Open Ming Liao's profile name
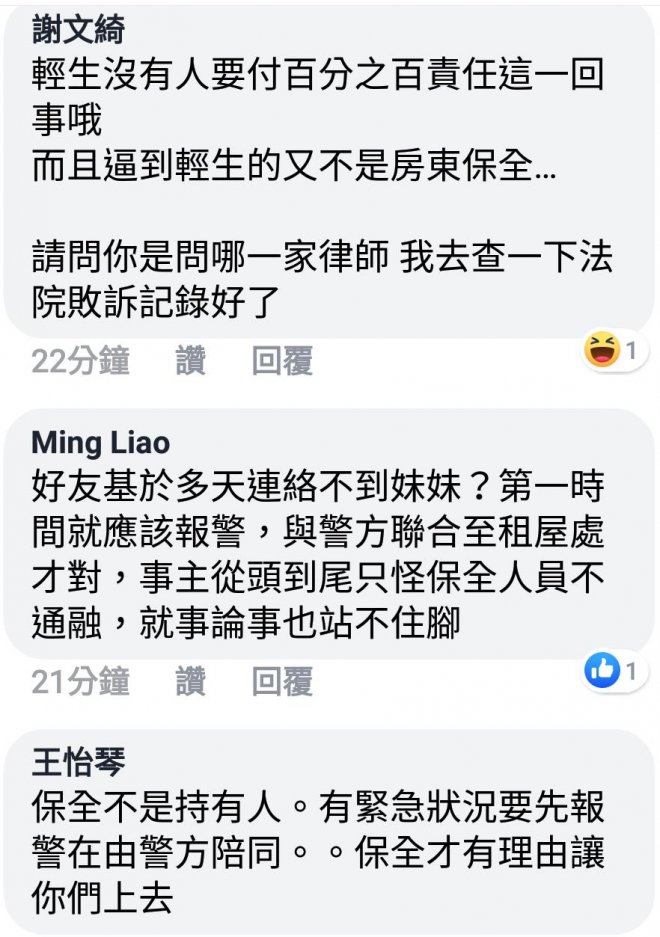The image size is (660, 937). (x=100, y=443)
